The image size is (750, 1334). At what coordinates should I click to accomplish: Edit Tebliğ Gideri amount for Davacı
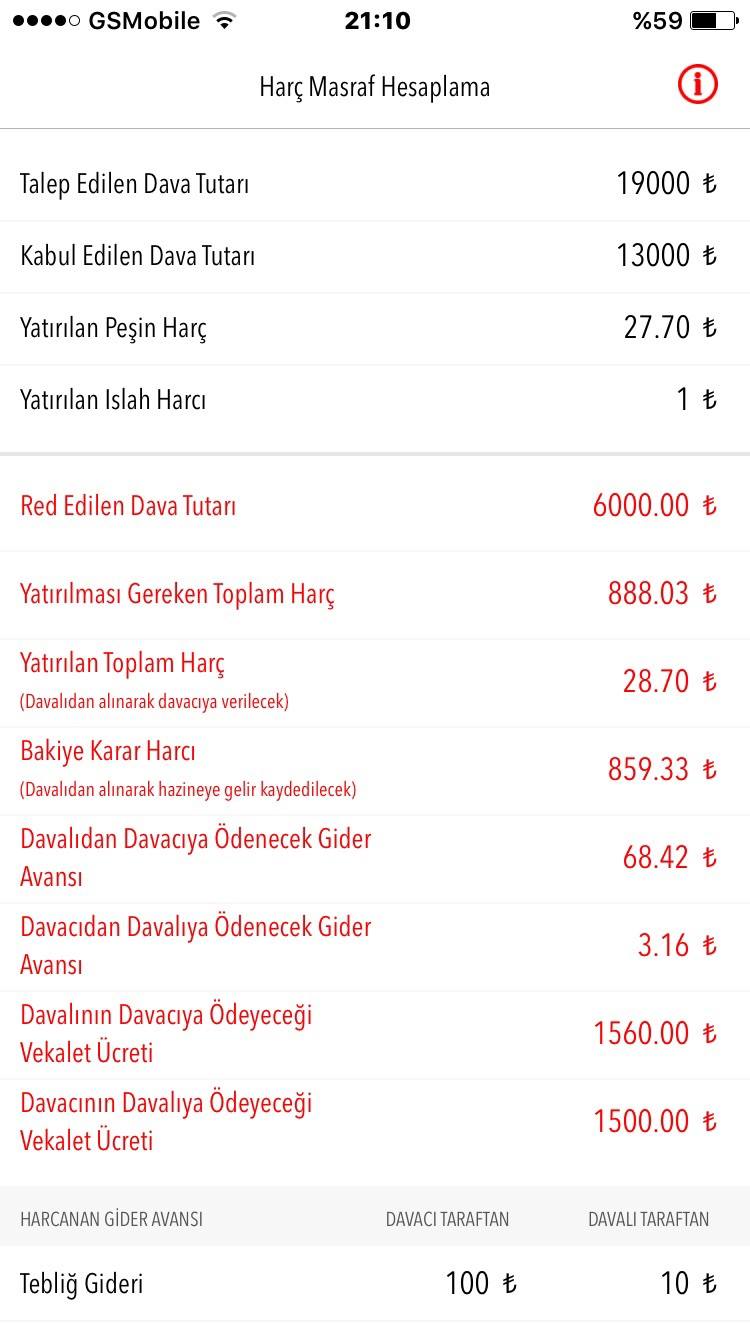pyautogui.click(x=467, y=1283)
